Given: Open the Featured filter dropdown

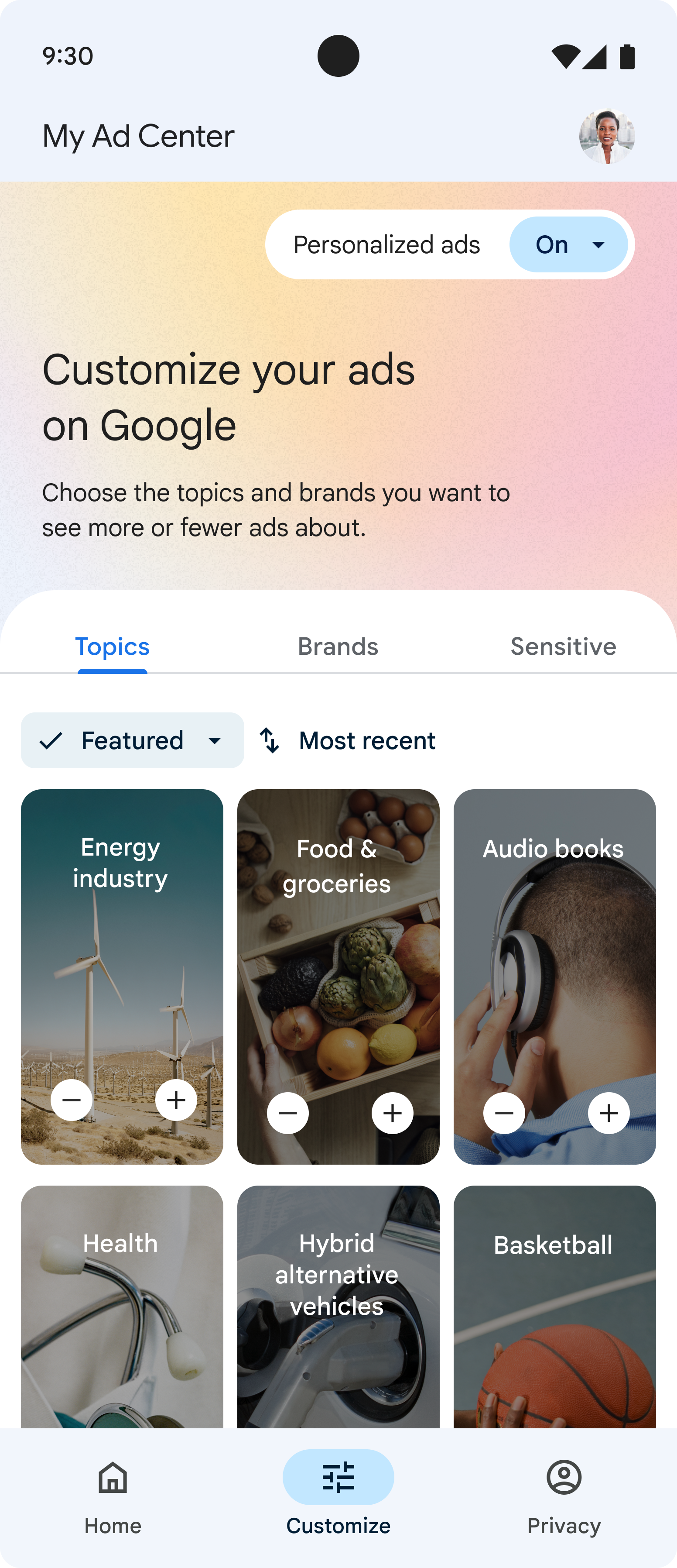Looking at the screenshot, I should click(x=132, y=740).
